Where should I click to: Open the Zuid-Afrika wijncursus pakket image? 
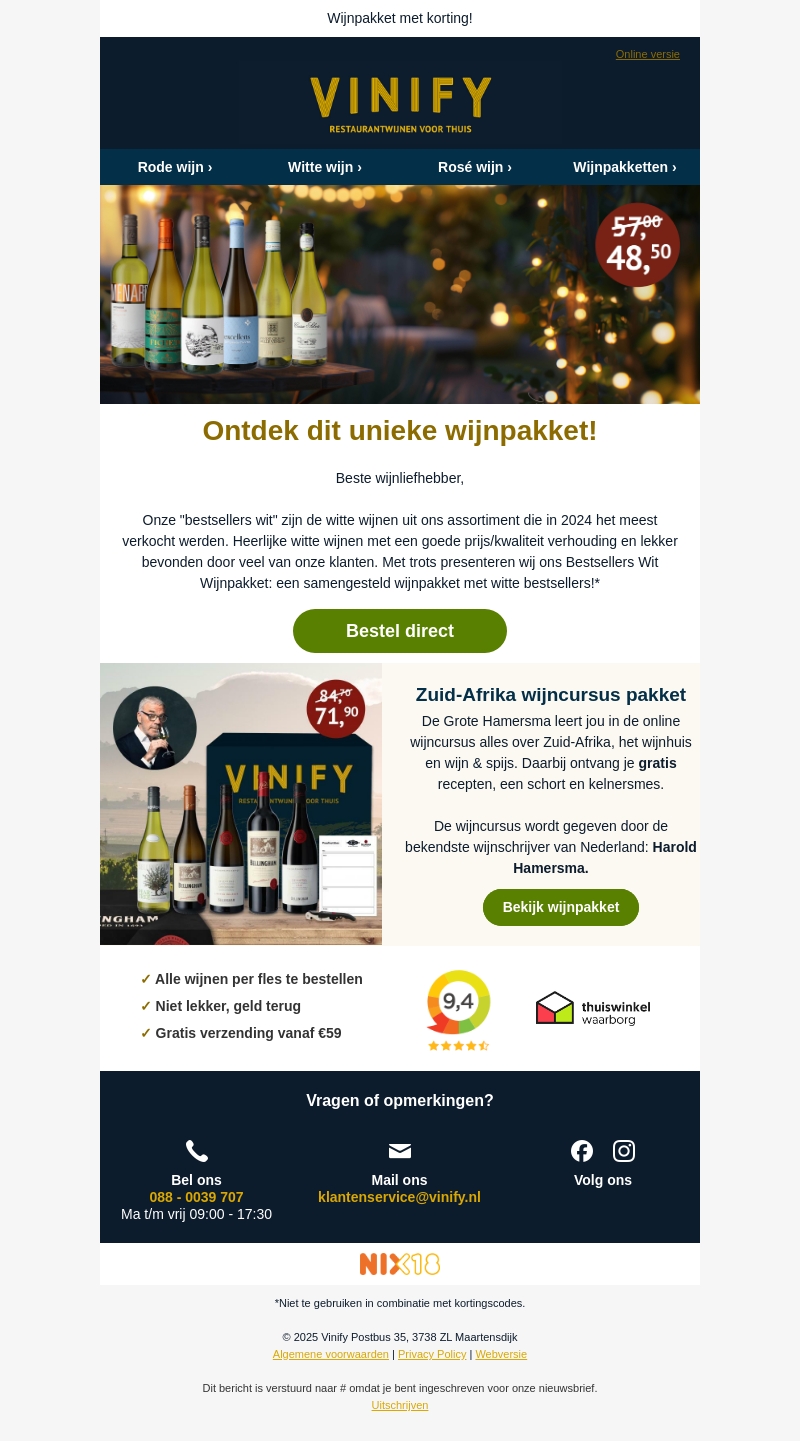pos(241,804)
